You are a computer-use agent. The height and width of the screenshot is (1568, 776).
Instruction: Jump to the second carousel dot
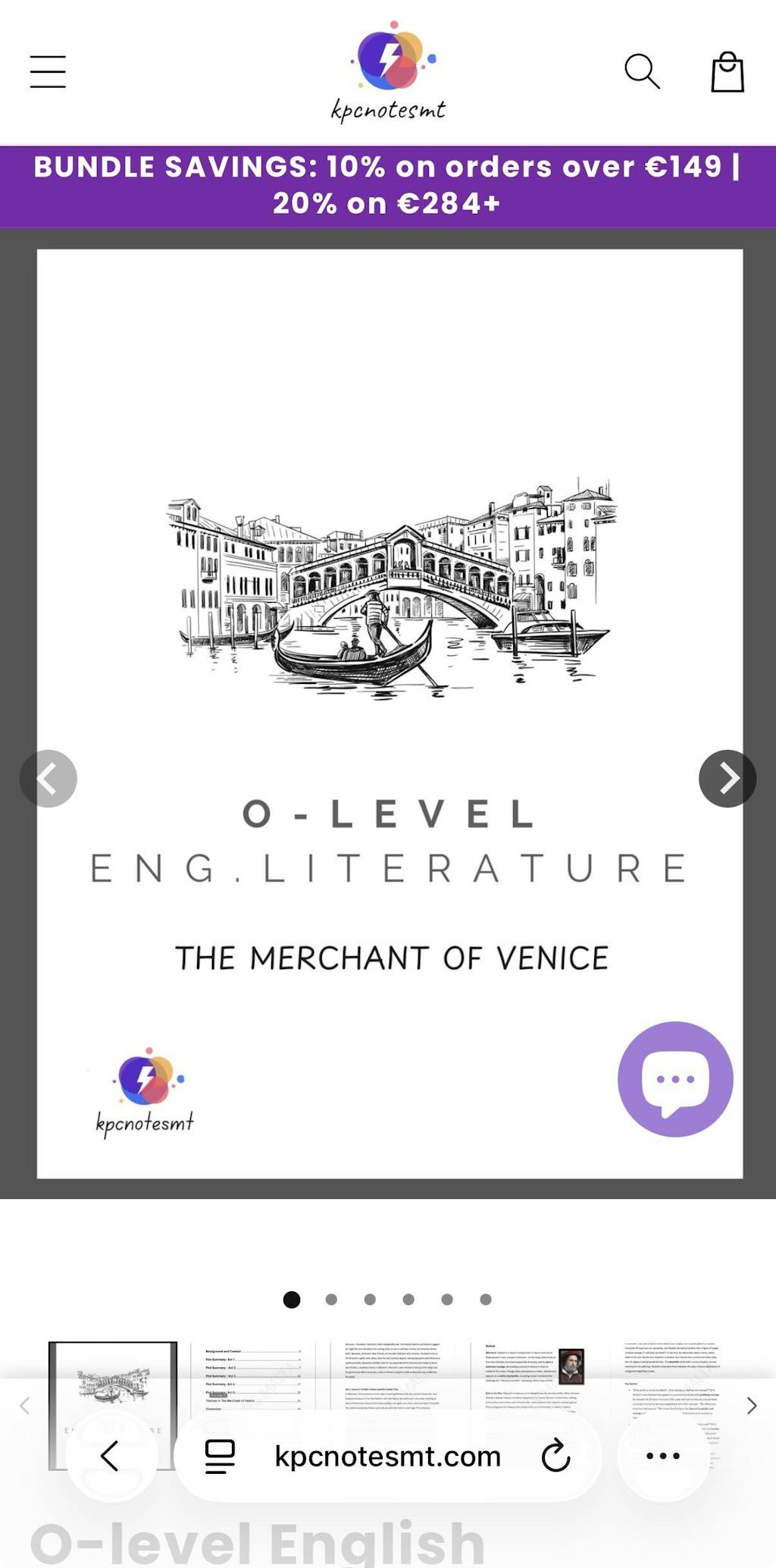331,1300
